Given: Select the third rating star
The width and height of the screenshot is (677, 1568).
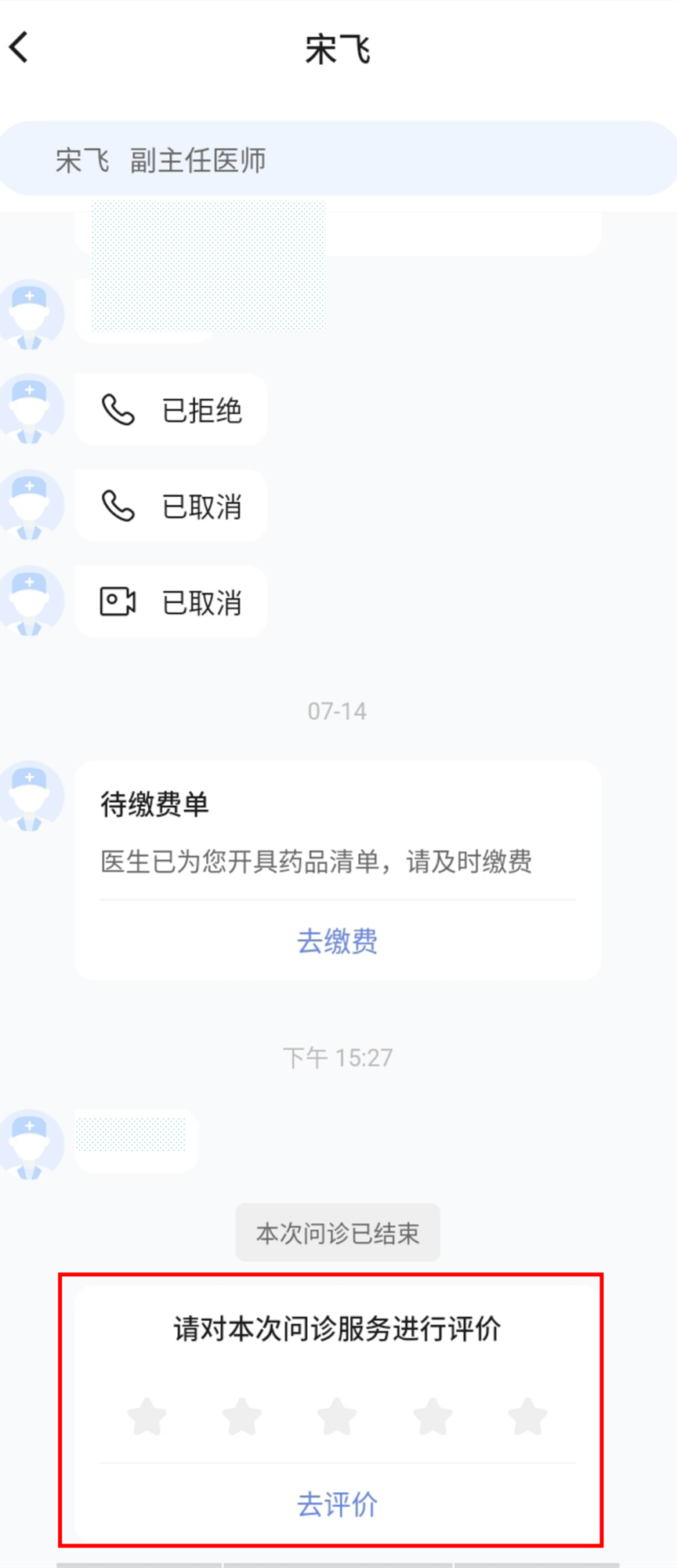Looking at the screenshot, I should (337, 1416).
